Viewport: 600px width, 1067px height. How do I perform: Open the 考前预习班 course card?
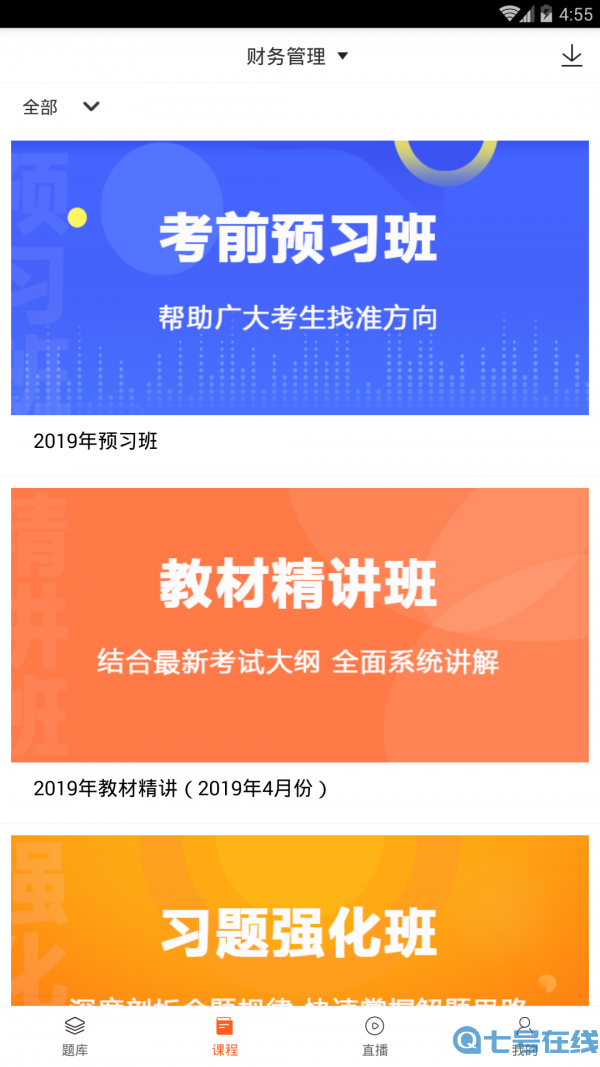pos(299,278)
